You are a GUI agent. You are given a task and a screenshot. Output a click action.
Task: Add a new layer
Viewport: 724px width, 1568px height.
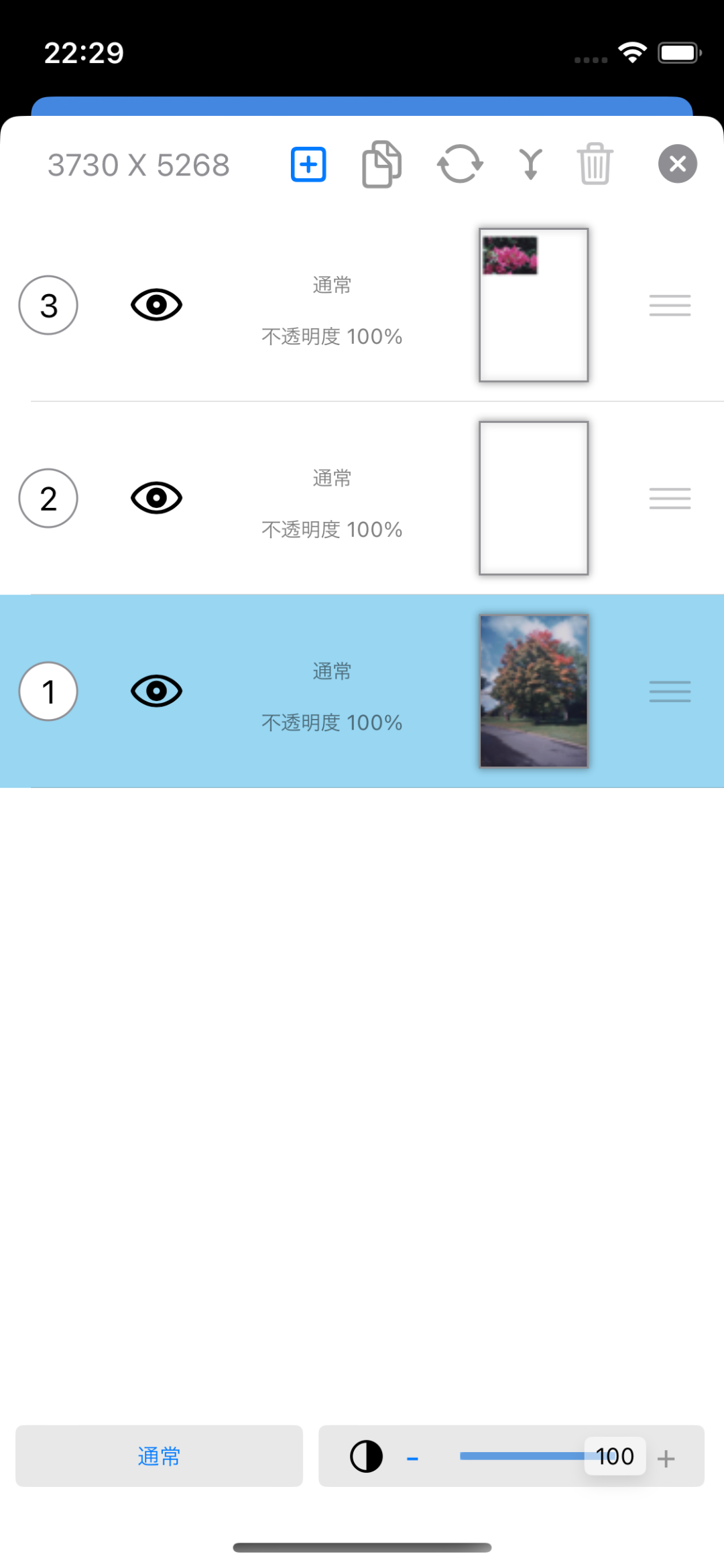tap(308, 164)
